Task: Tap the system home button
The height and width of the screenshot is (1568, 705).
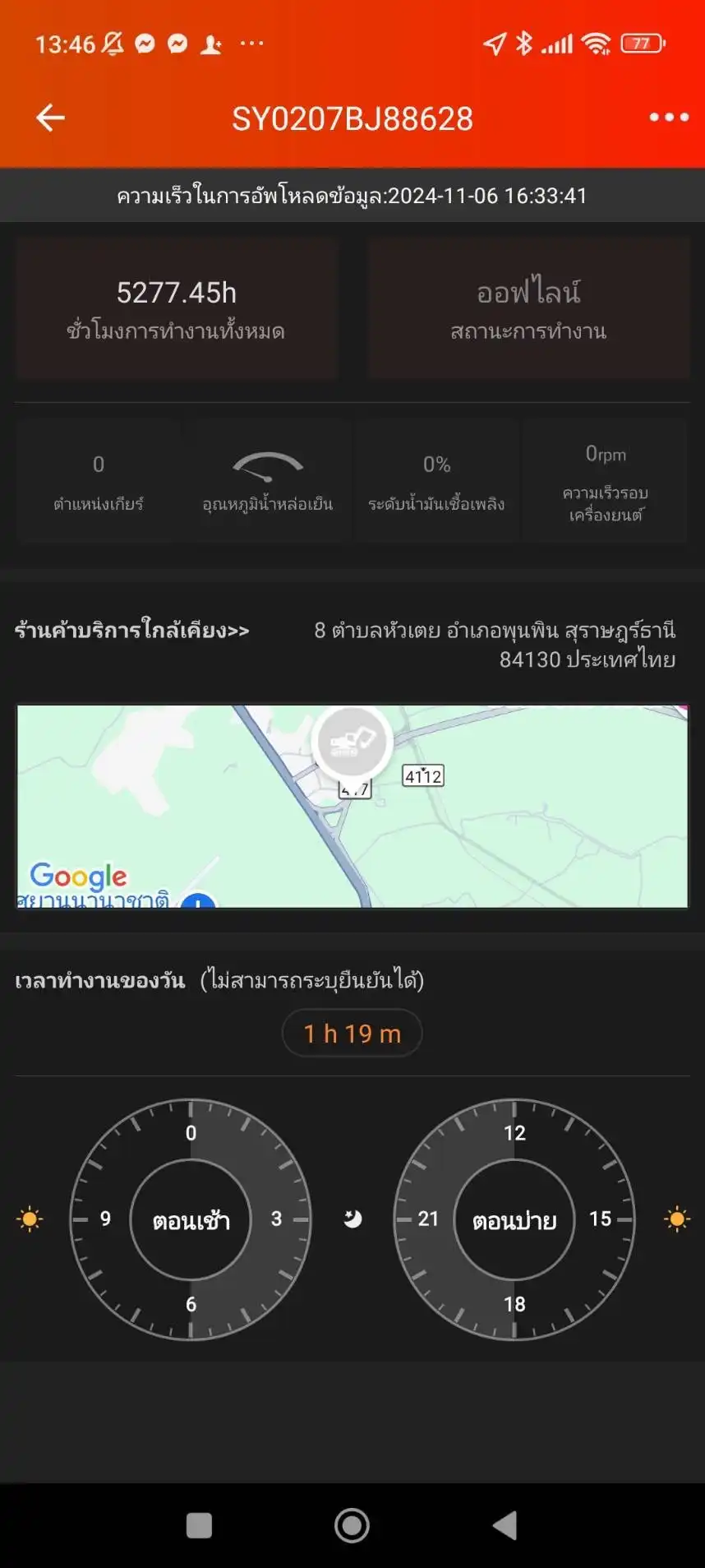Action: [x=352, y=1525]
